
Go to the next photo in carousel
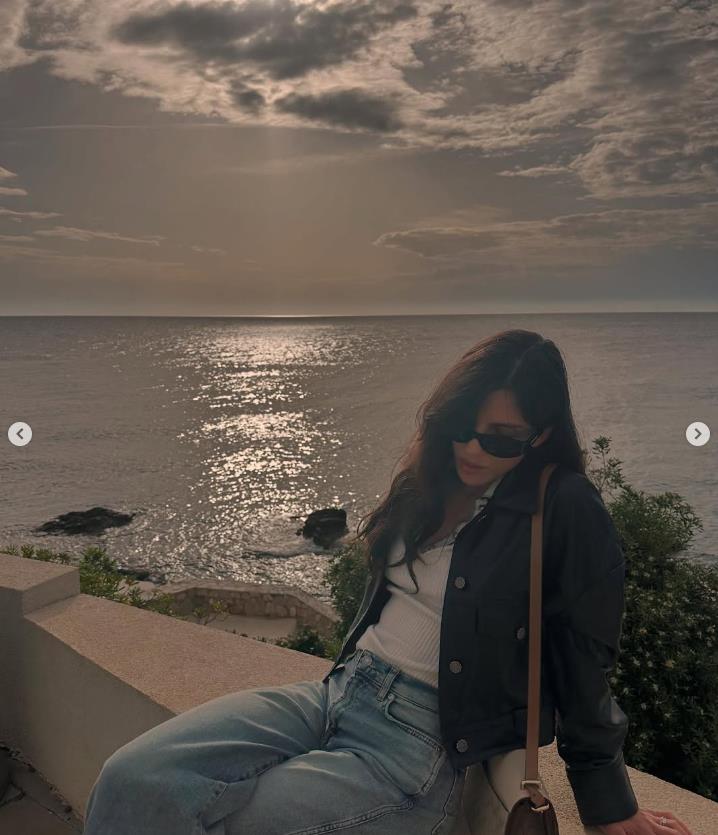(697, 434)
